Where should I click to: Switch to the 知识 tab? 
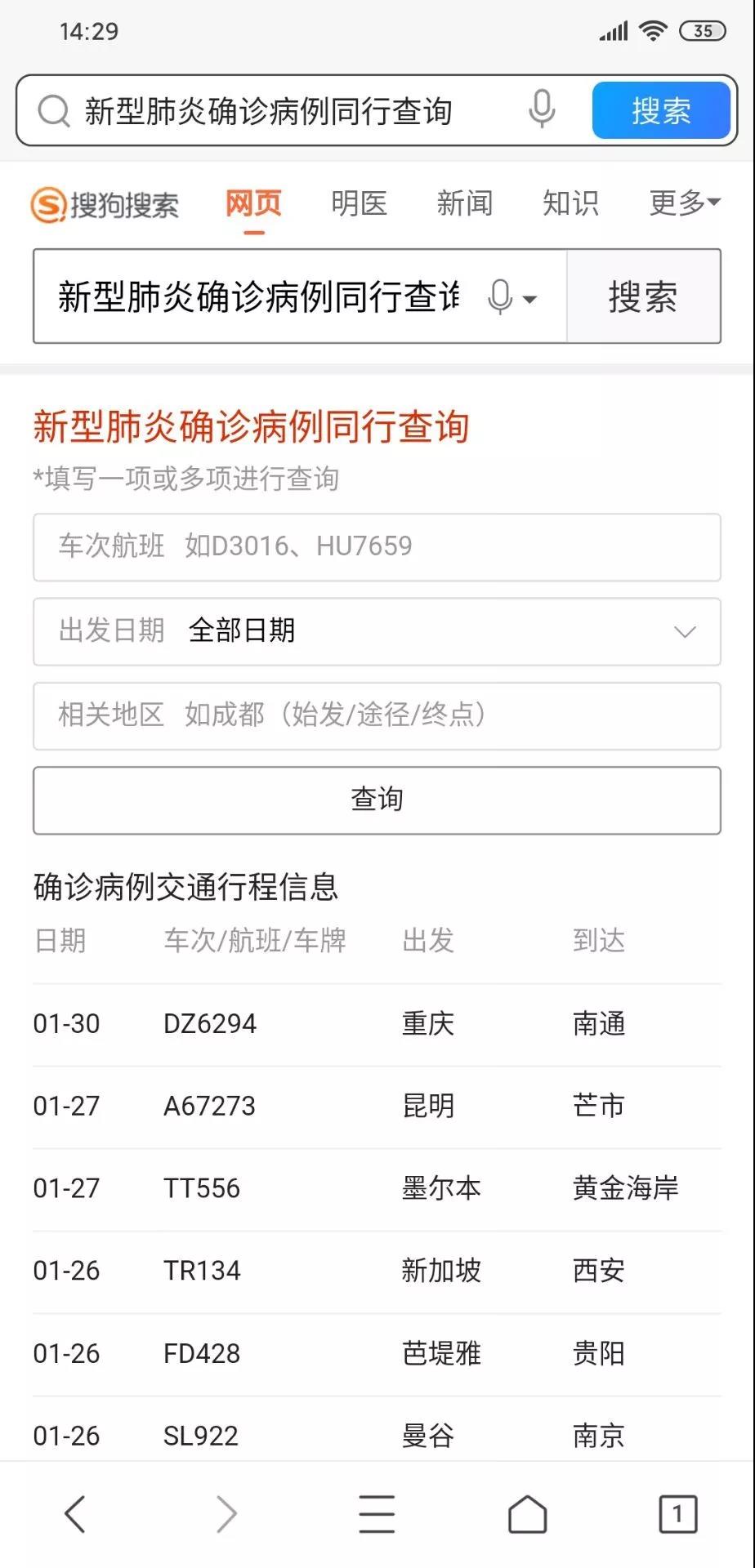[x=570, y=203]
